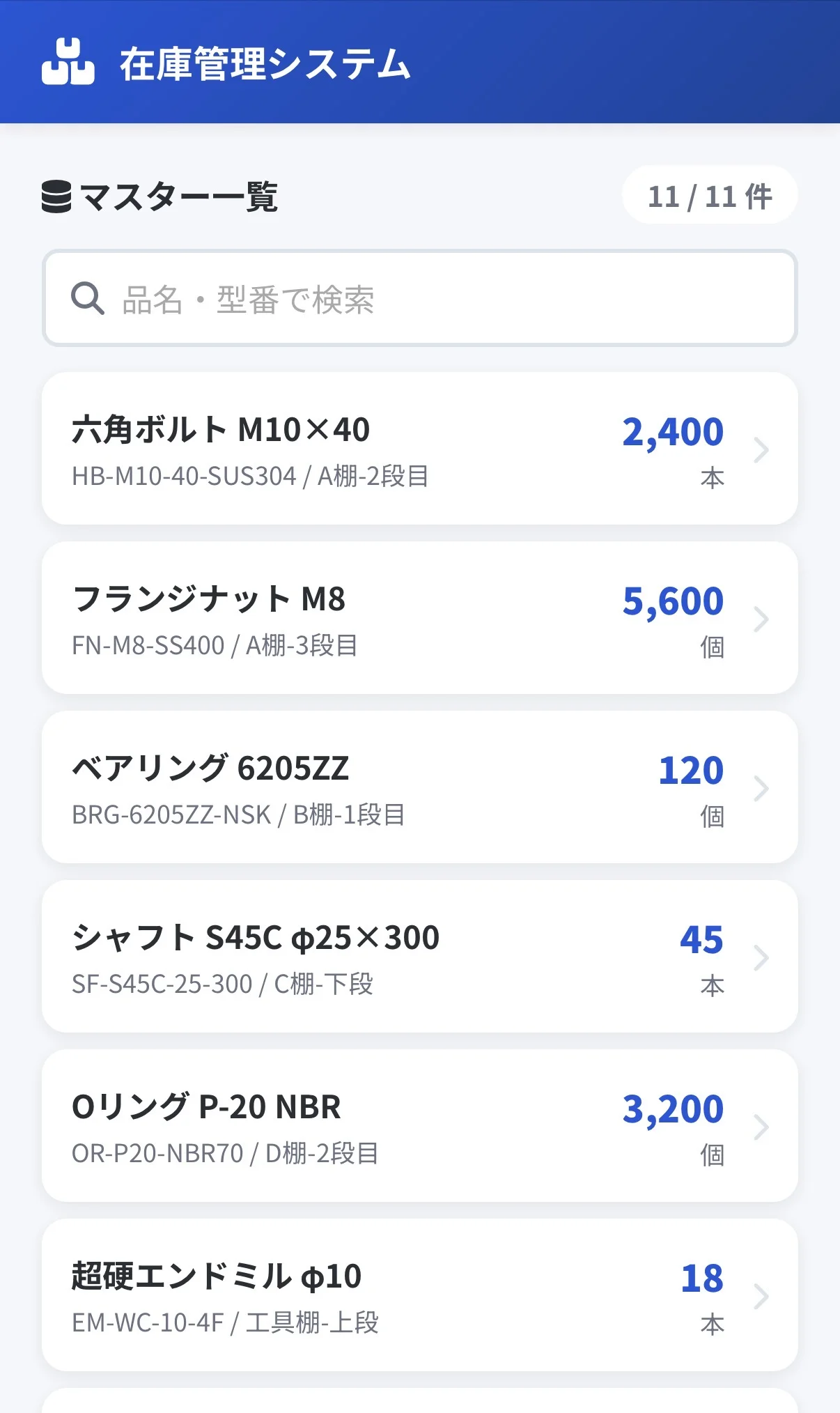The image size is (840, 1413).
Task: Click the 品名・型番で検索 search field
Action: [x=418, y=298]
